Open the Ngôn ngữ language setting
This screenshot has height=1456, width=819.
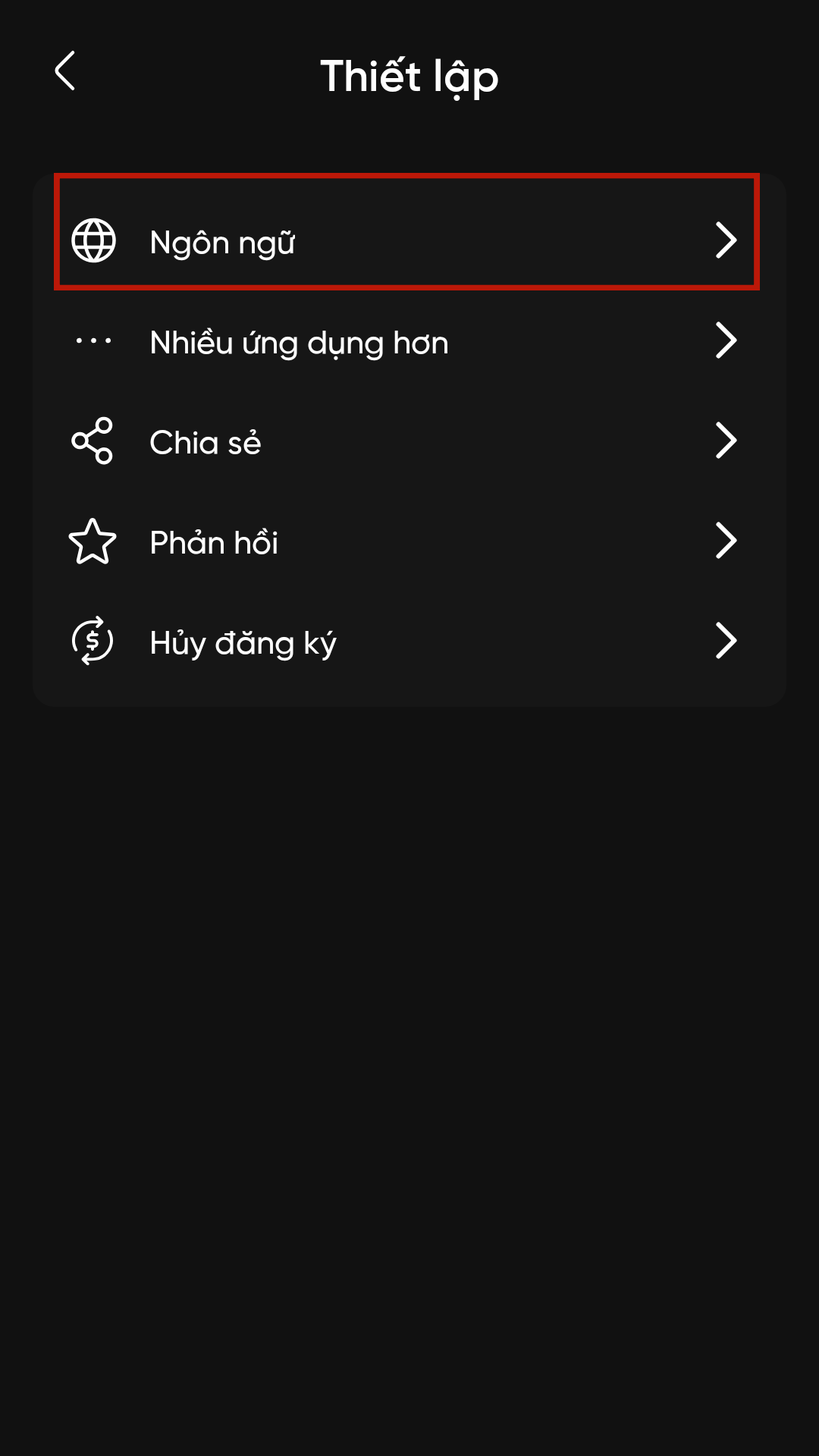(408, 241)
